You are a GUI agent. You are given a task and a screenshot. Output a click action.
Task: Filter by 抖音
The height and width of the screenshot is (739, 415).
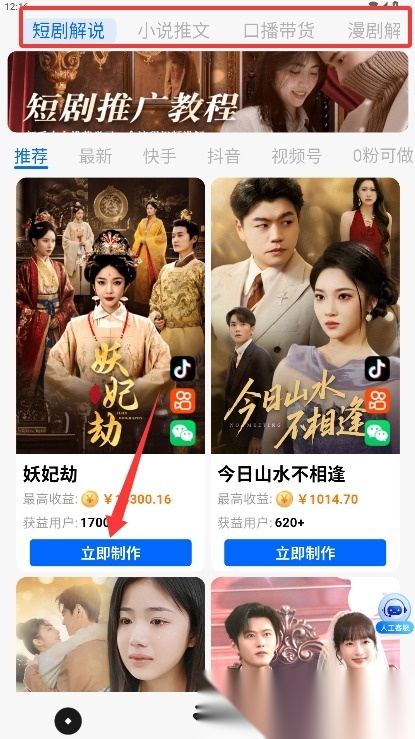pos(223,156)
